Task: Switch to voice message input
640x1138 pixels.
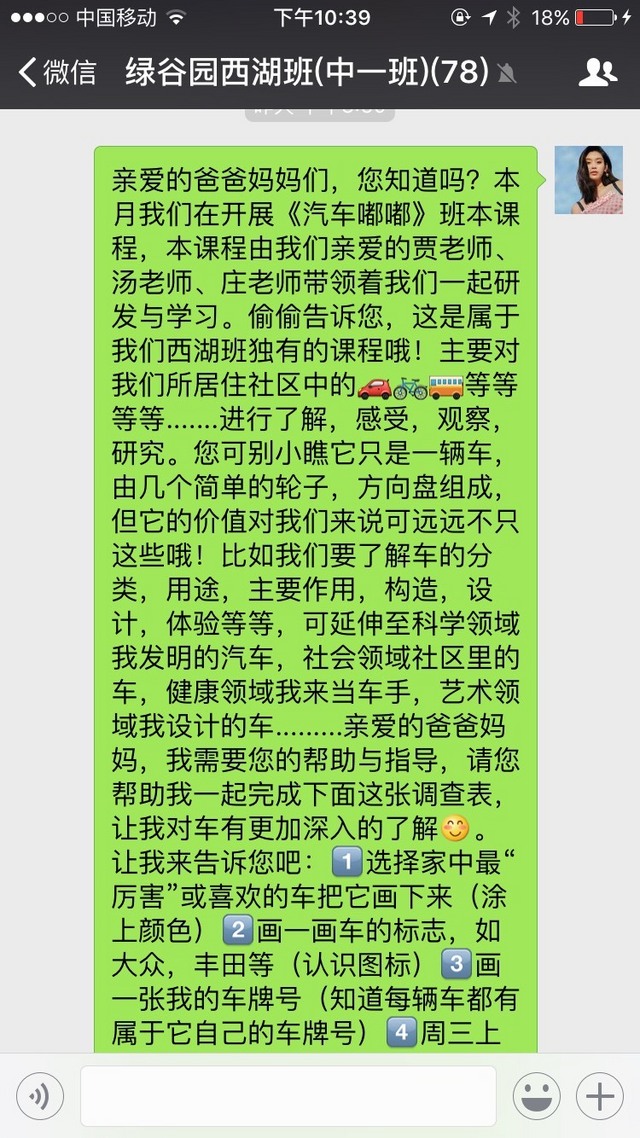Action: [x=40, y=1096]
